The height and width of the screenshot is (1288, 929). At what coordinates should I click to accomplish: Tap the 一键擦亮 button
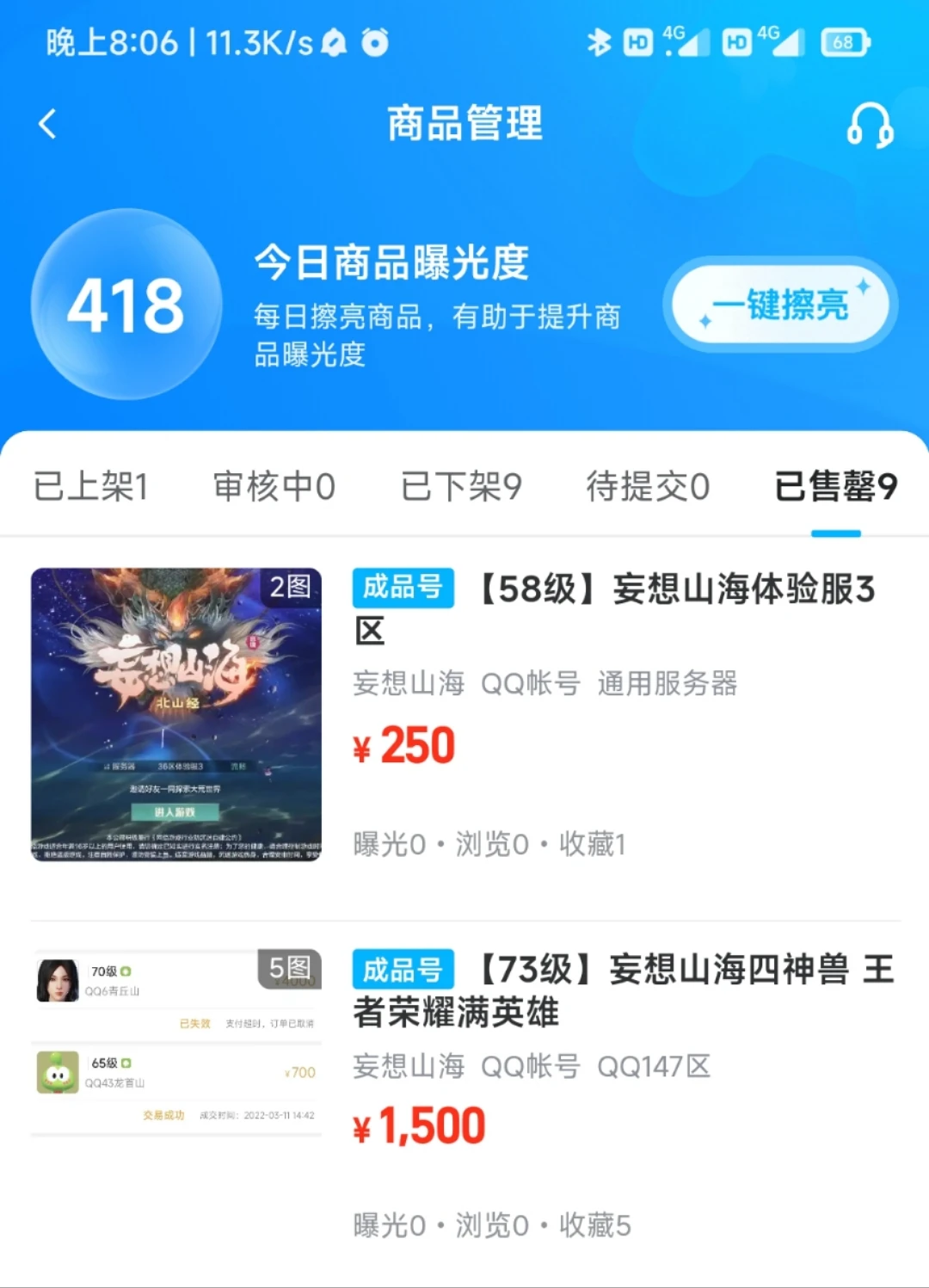780,305
